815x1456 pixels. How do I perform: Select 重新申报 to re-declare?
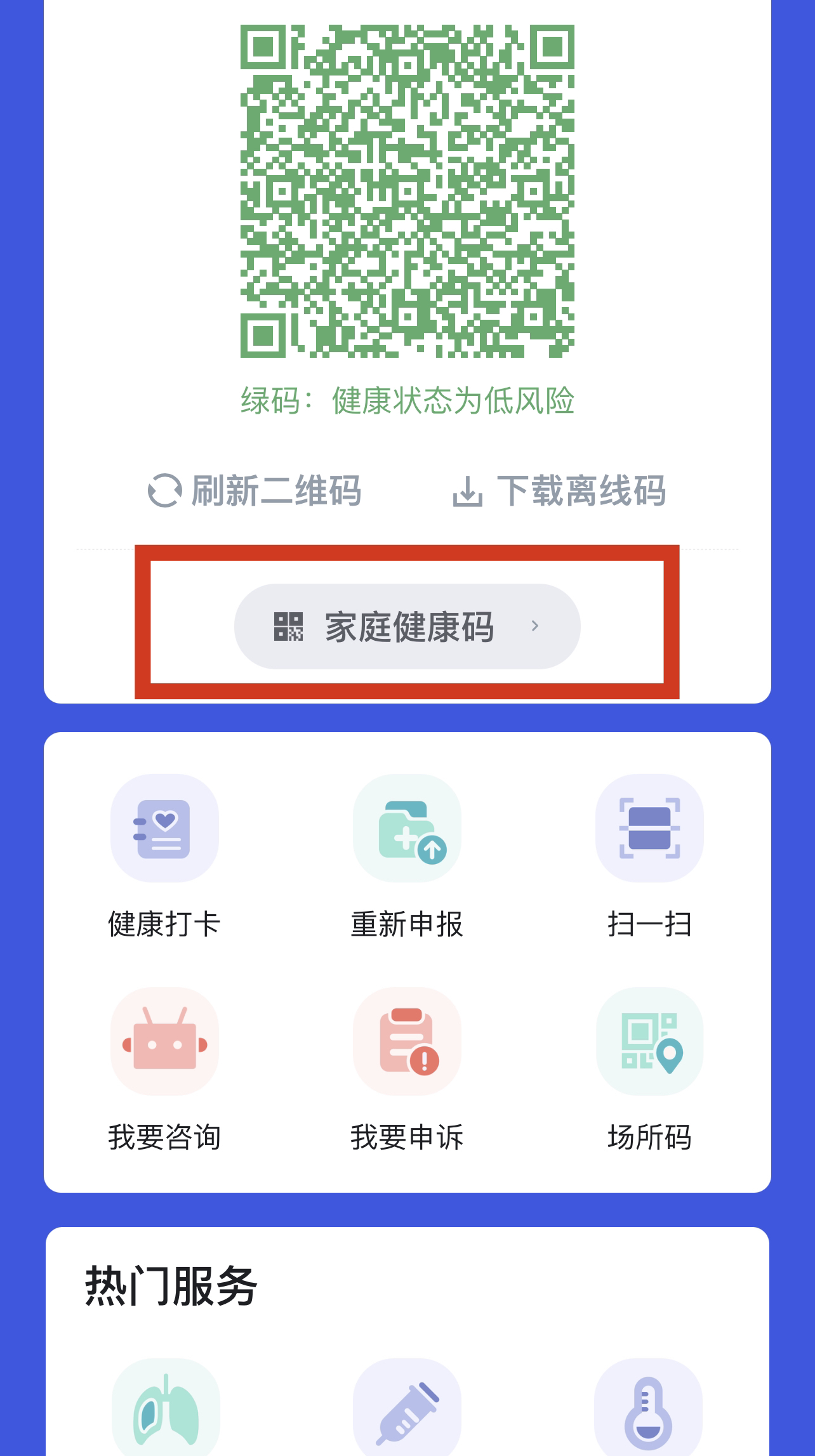point(407,828)
